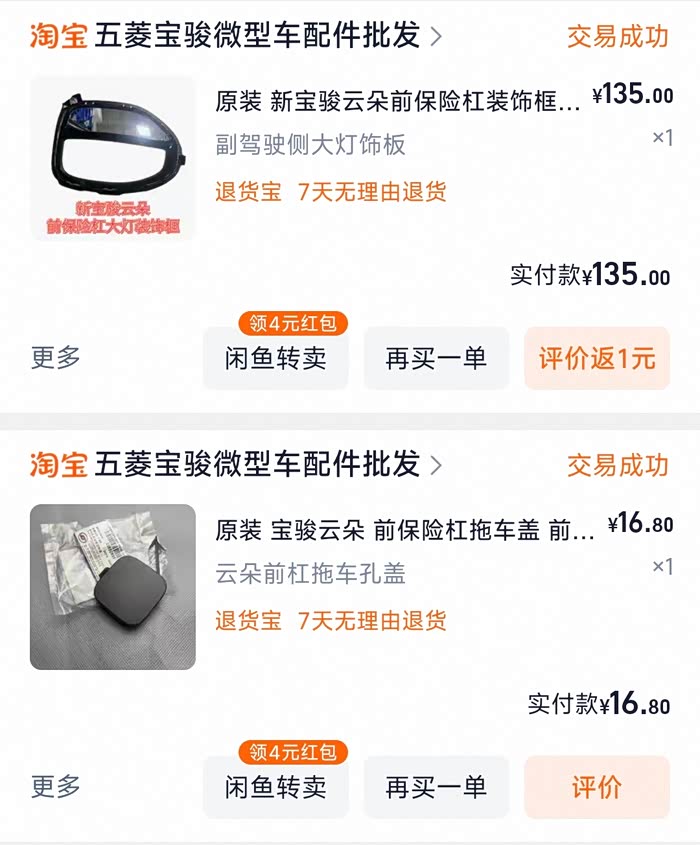Screen dimensions: 700x845
Task: Tap 再买一单 for the 装饰框 order
Action: coord(436,359)
